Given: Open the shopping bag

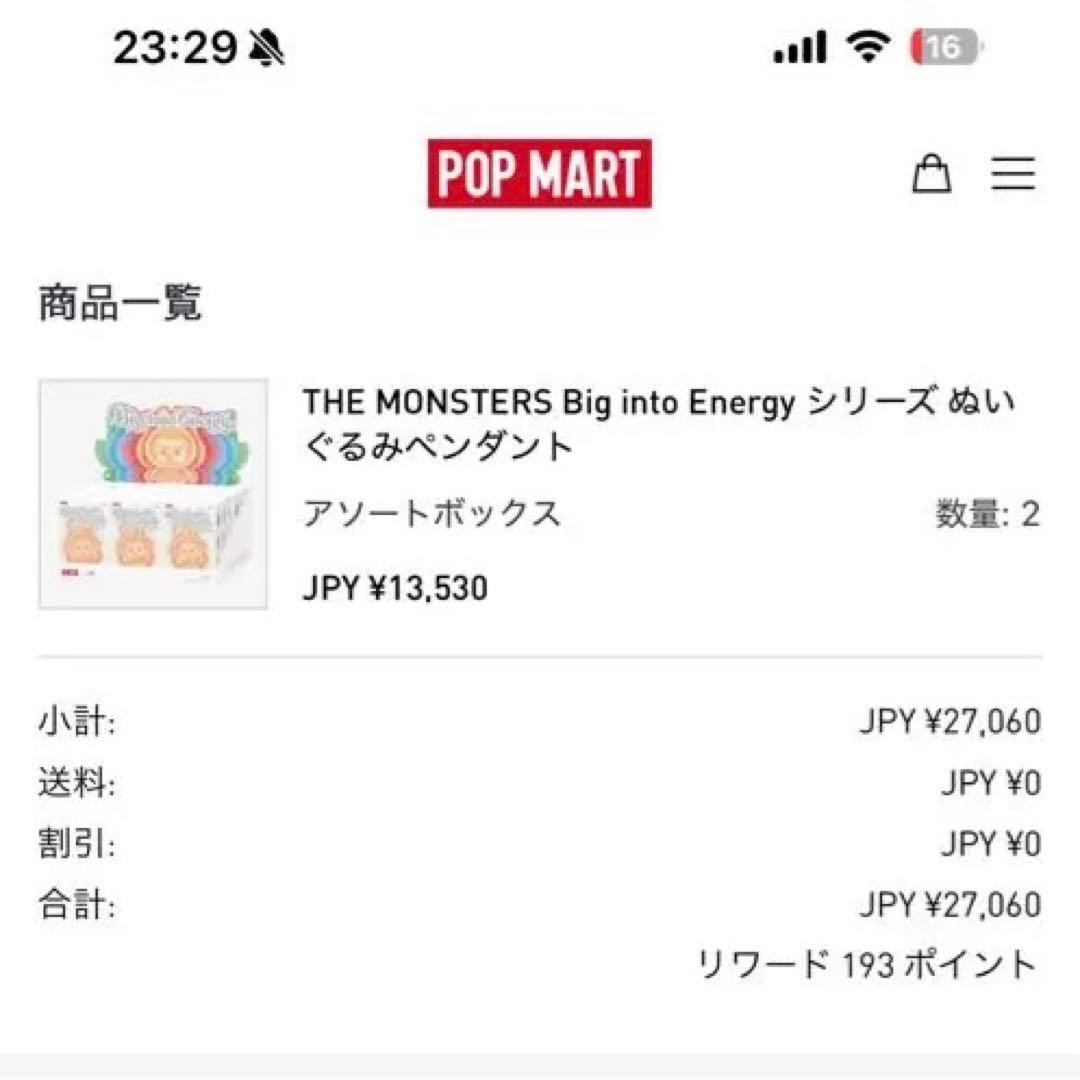Looking at the screenshot, I should coord(931,174).
